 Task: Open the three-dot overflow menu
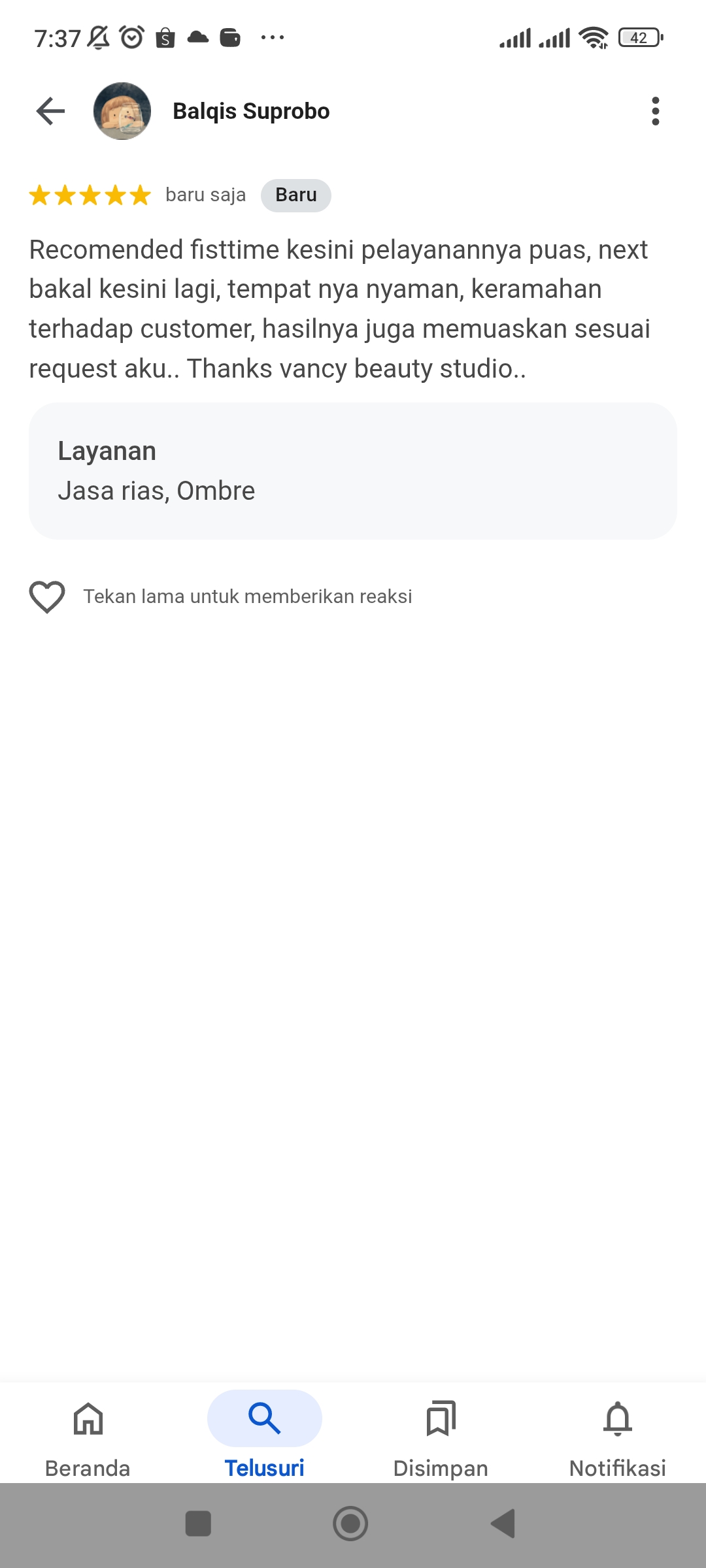655,111
